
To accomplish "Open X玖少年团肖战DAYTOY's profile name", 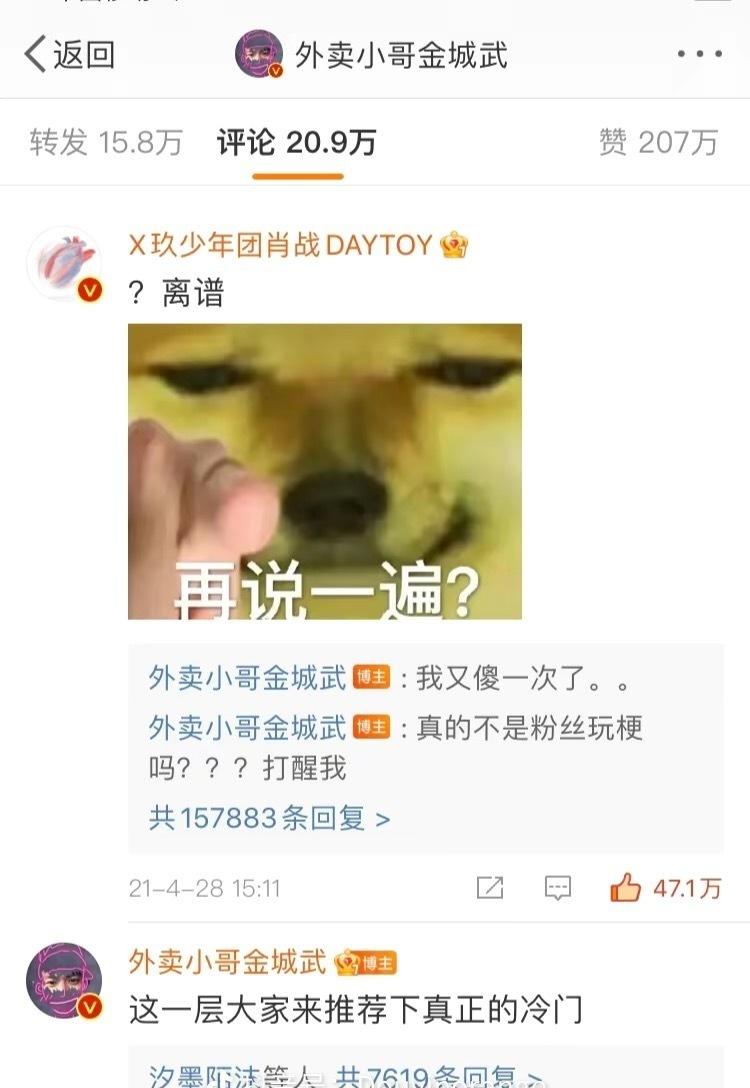I will (x=281, y=244).
